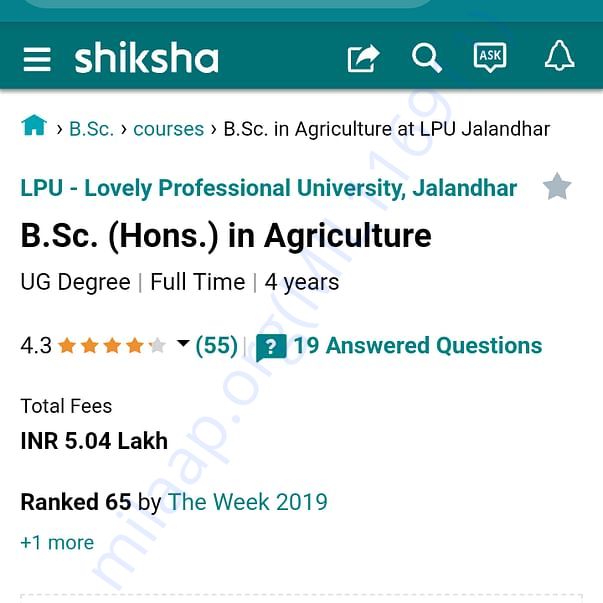Open the courses breadcrumb link
Viewport: 603px width, 603px height.
(168, 129)
